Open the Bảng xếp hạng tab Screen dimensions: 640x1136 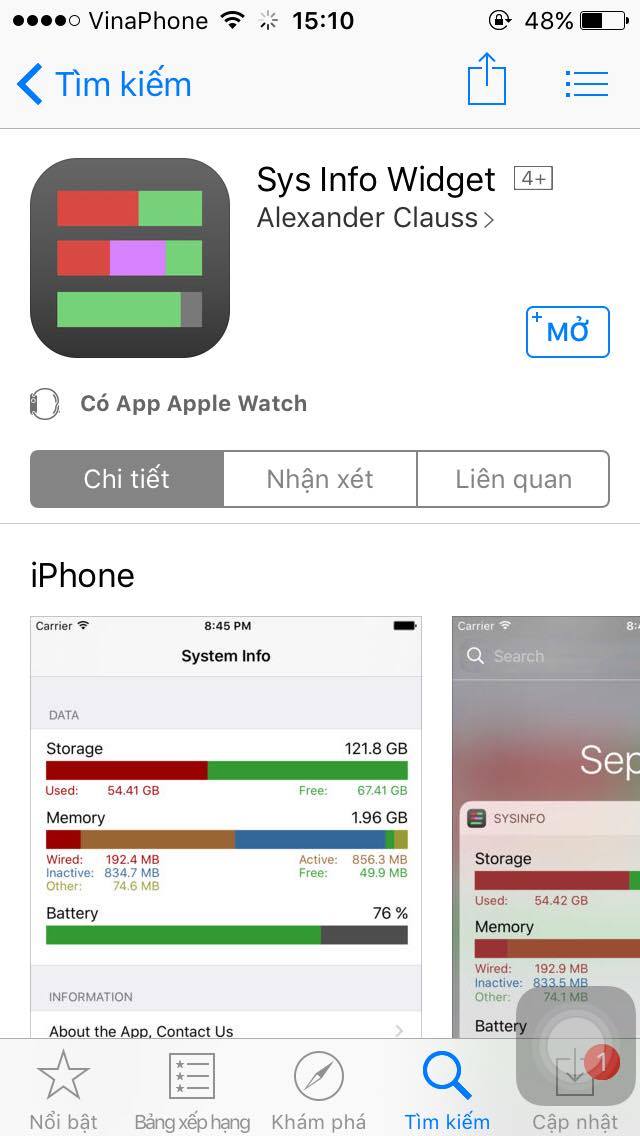click(191, 1090)
